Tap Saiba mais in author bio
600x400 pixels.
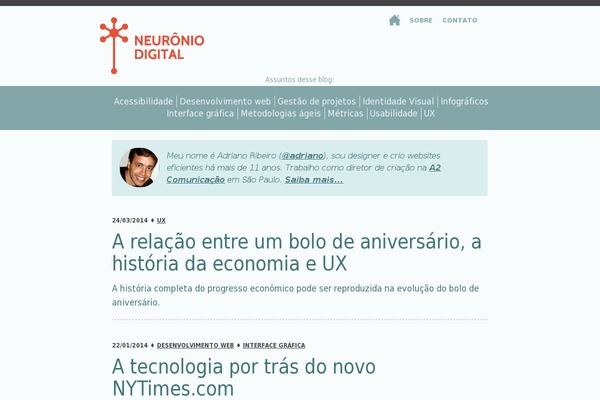point(313,180)
